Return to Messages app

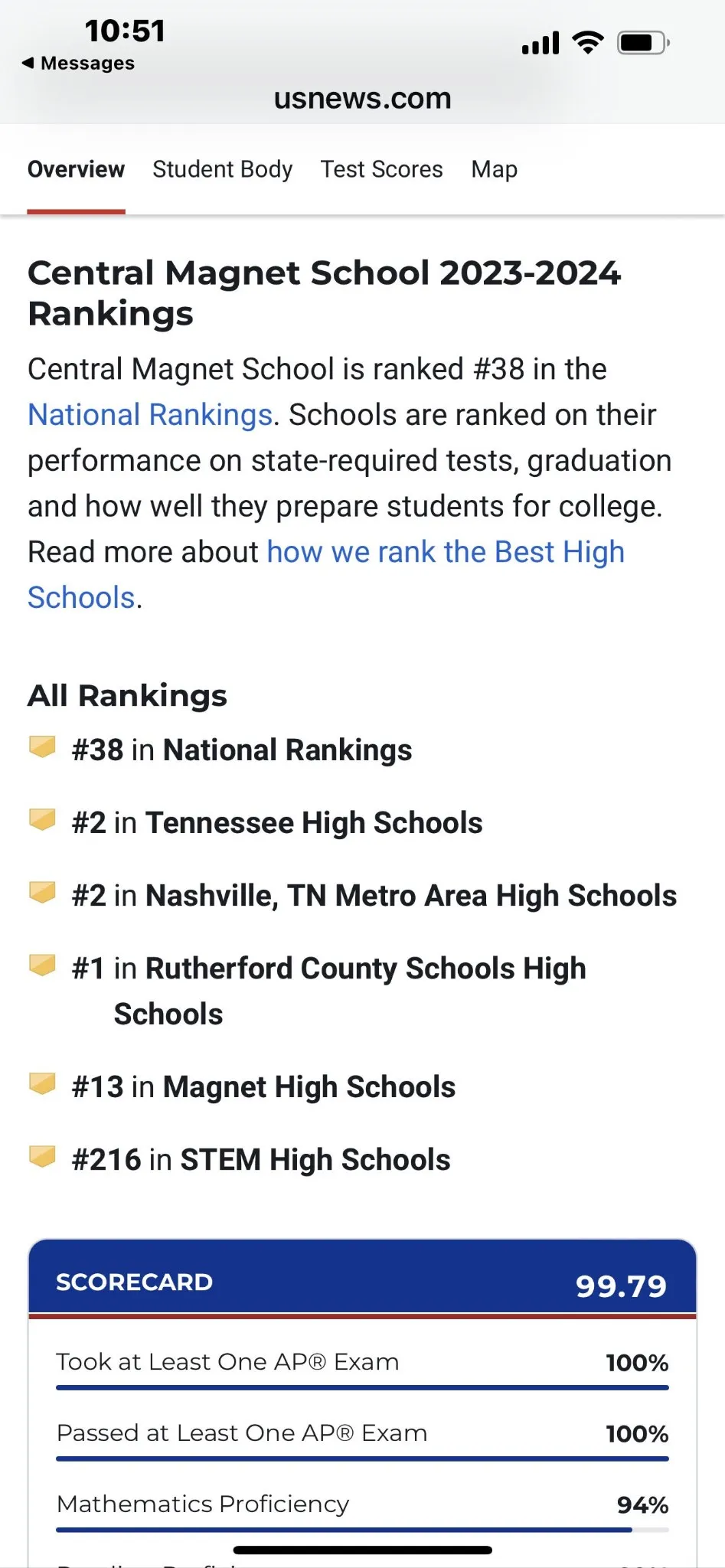78,64
